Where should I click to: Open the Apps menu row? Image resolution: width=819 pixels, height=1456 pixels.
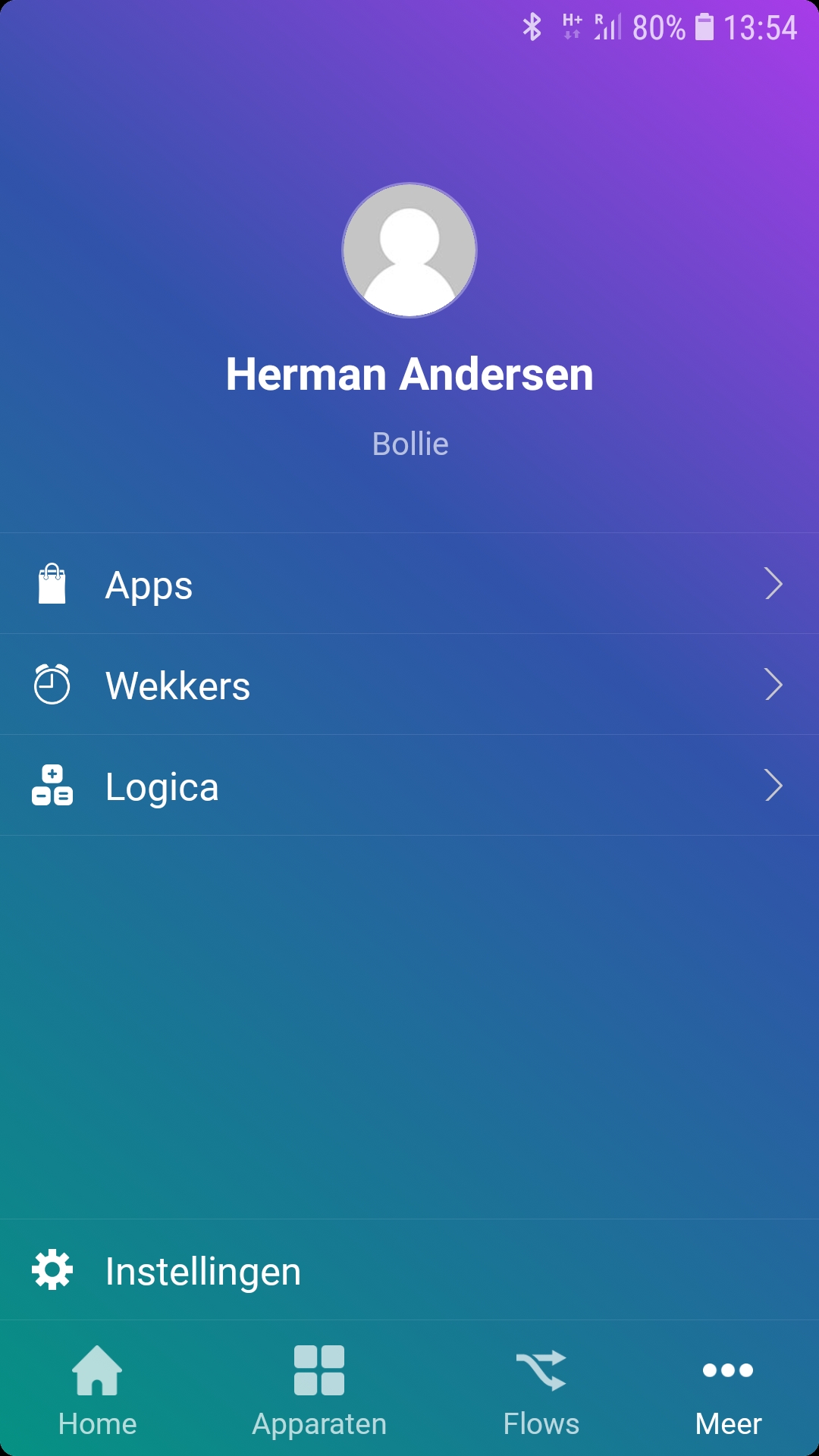point(409,584)
